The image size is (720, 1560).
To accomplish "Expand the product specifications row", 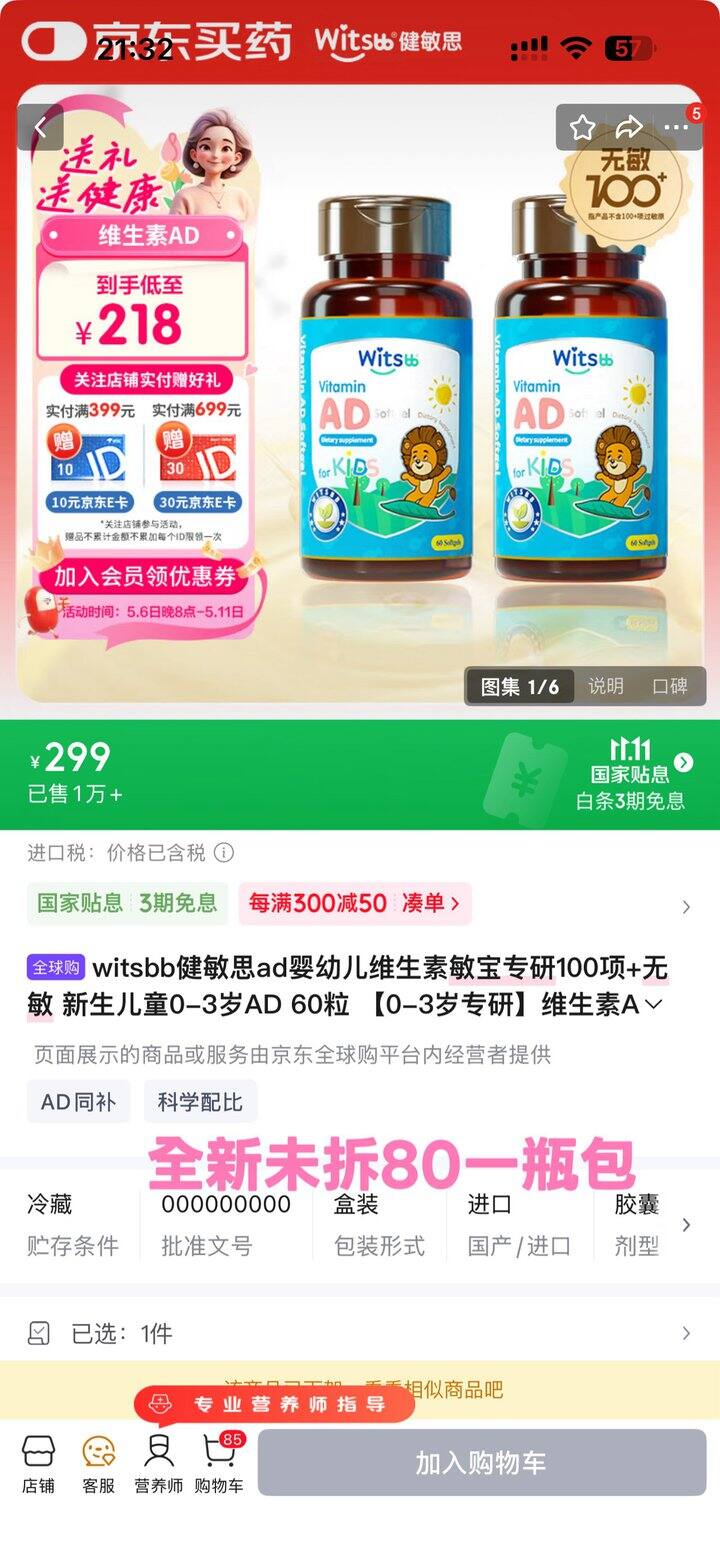I will (x=688, y=1224).
